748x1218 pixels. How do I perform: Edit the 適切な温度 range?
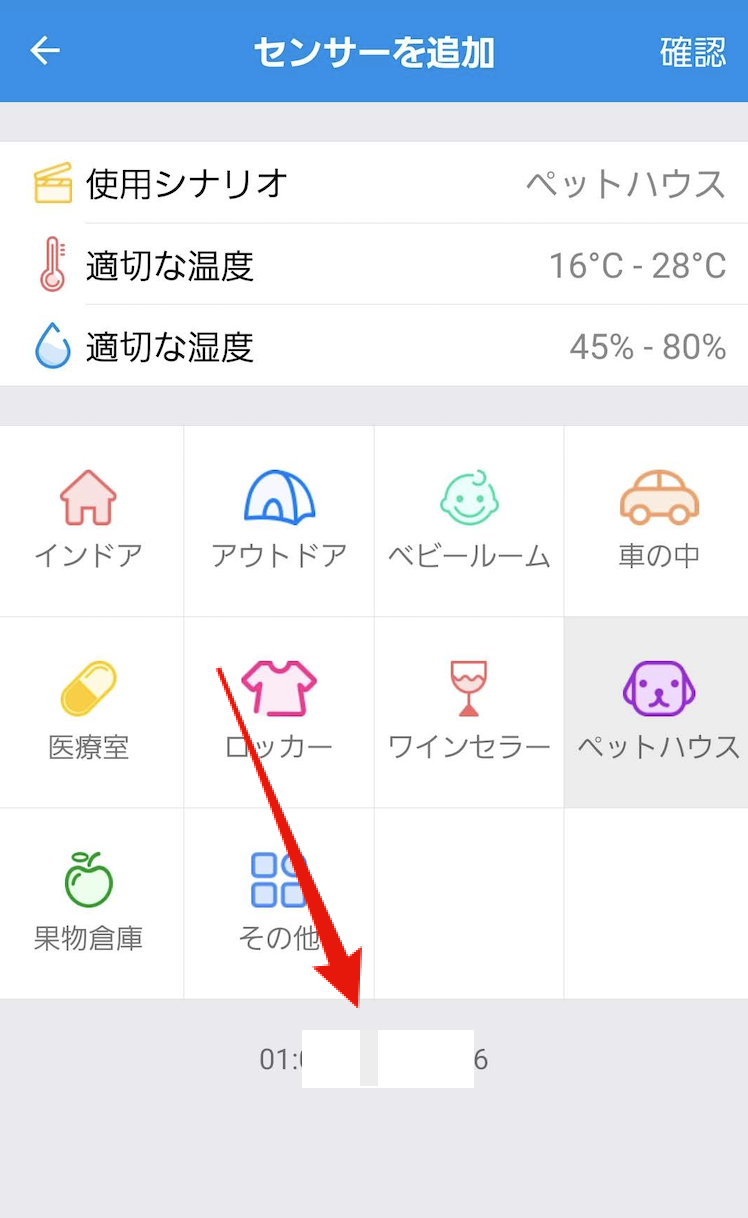tap(374, 266)
